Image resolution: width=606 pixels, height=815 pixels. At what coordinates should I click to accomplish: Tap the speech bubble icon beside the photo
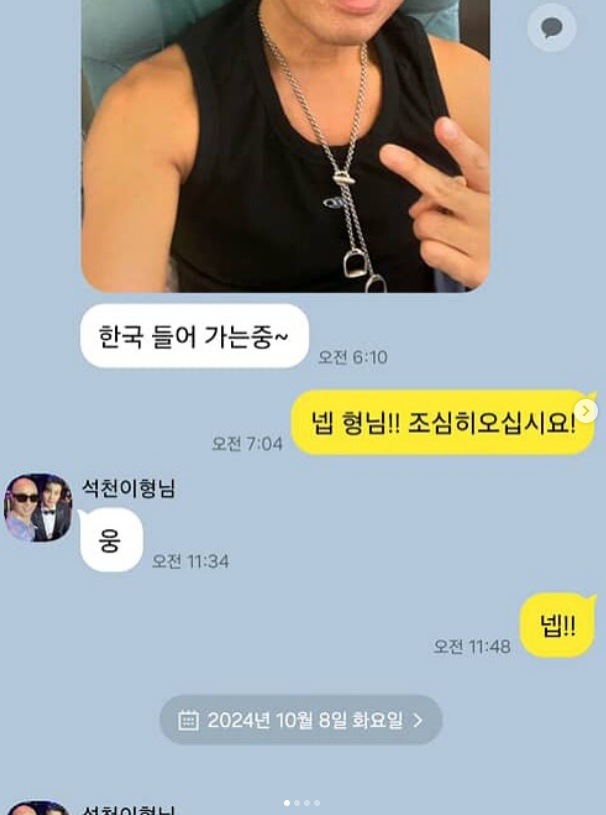[551, 28]
